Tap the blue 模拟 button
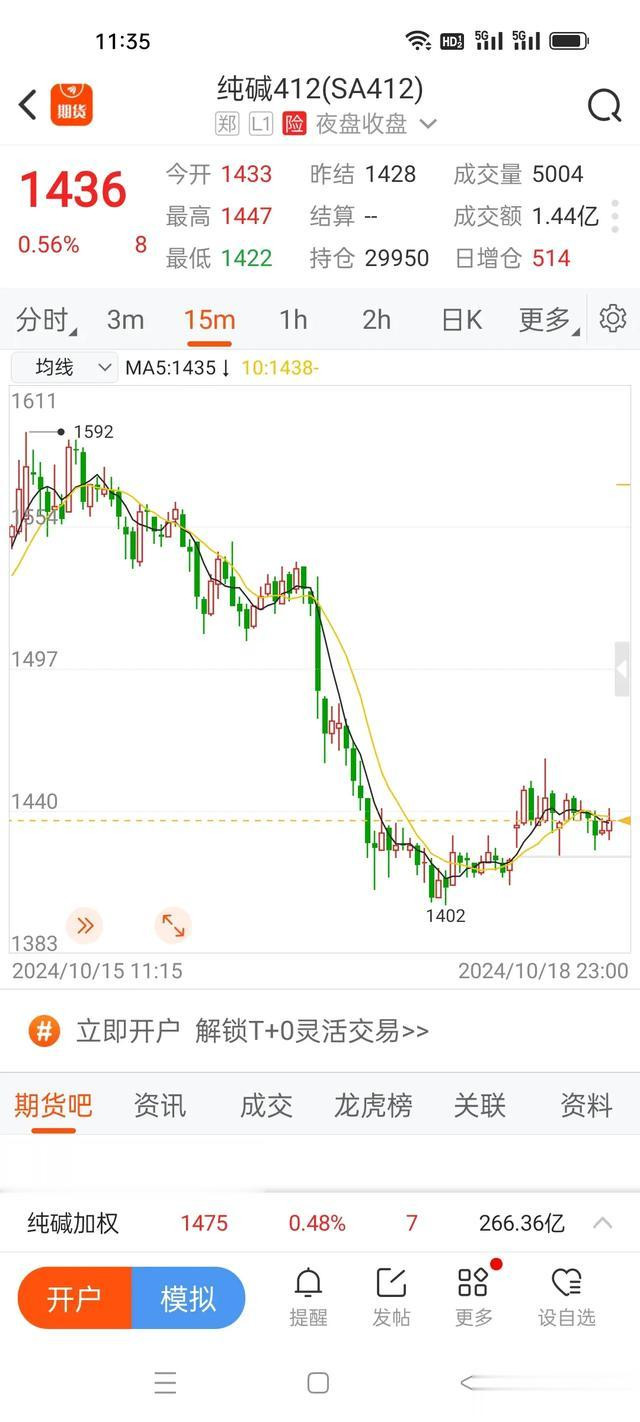This screenshot has height=1422, width=640. pyautogui.click(x=189, y=1298)
